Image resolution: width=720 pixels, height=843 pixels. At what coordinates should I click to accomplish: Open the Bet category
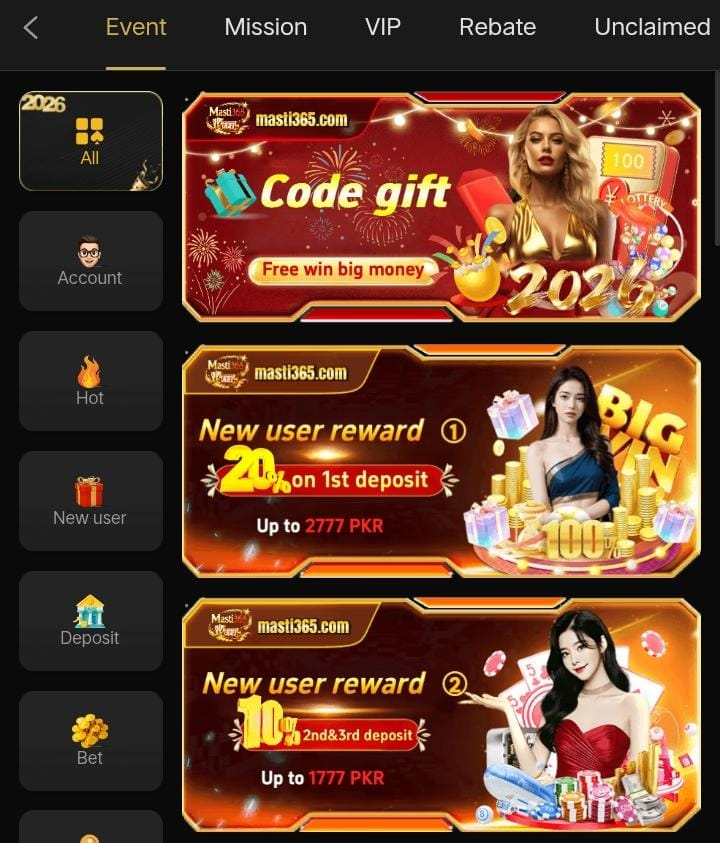90,741
